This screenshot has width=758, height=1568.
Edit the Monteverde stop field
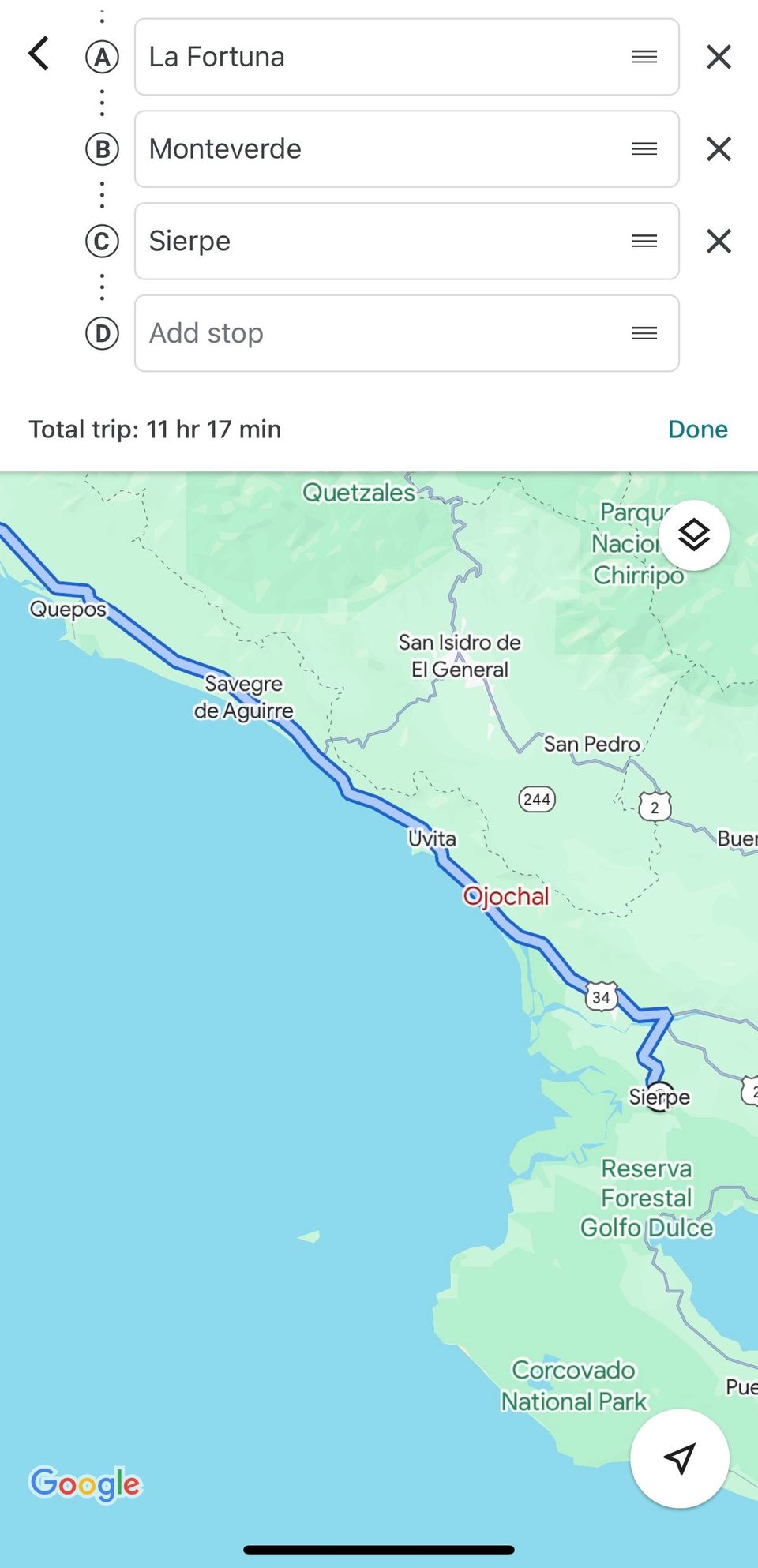pos(379,149)
